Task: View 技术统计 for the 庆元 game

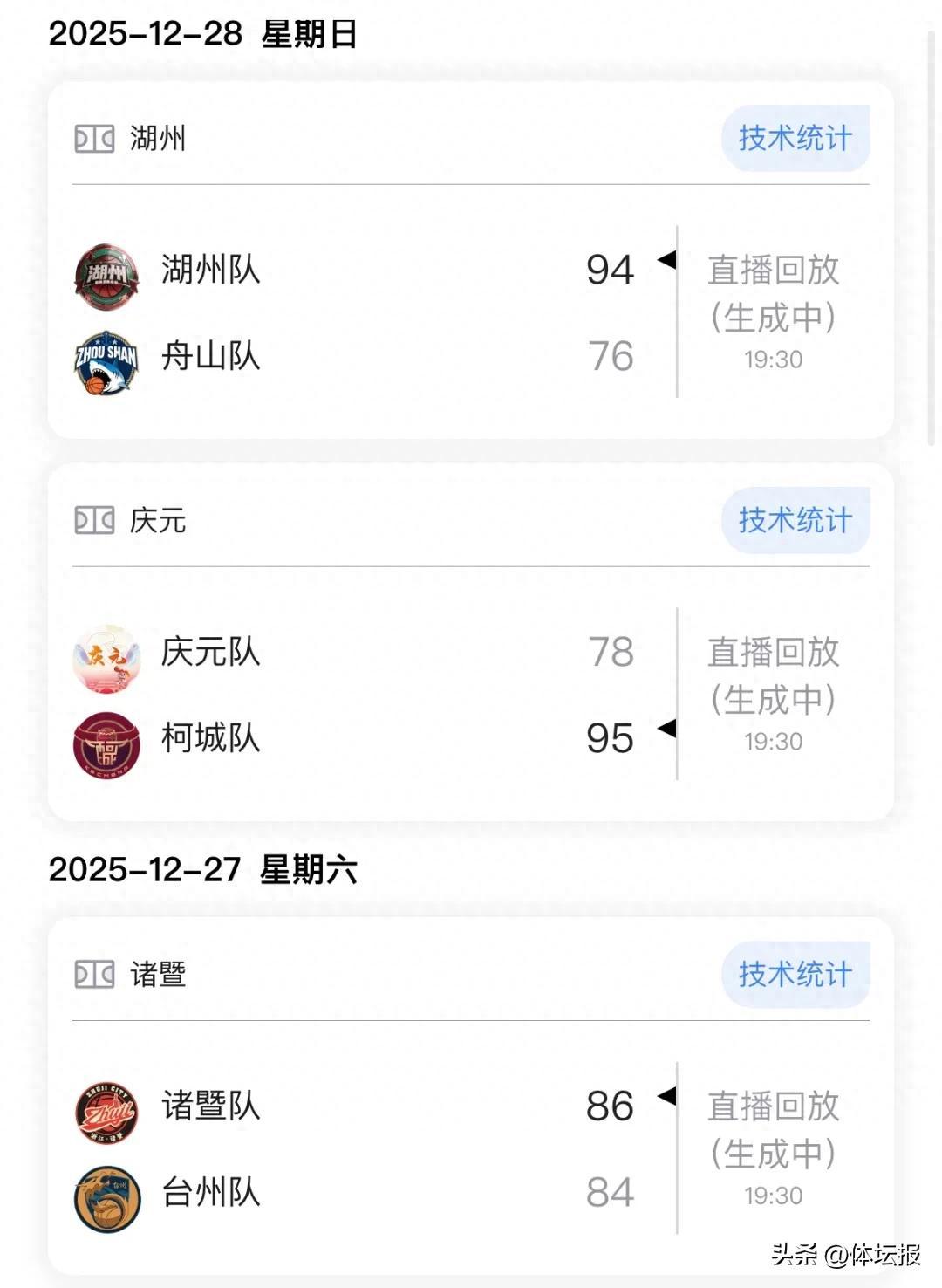Action: 795,520
